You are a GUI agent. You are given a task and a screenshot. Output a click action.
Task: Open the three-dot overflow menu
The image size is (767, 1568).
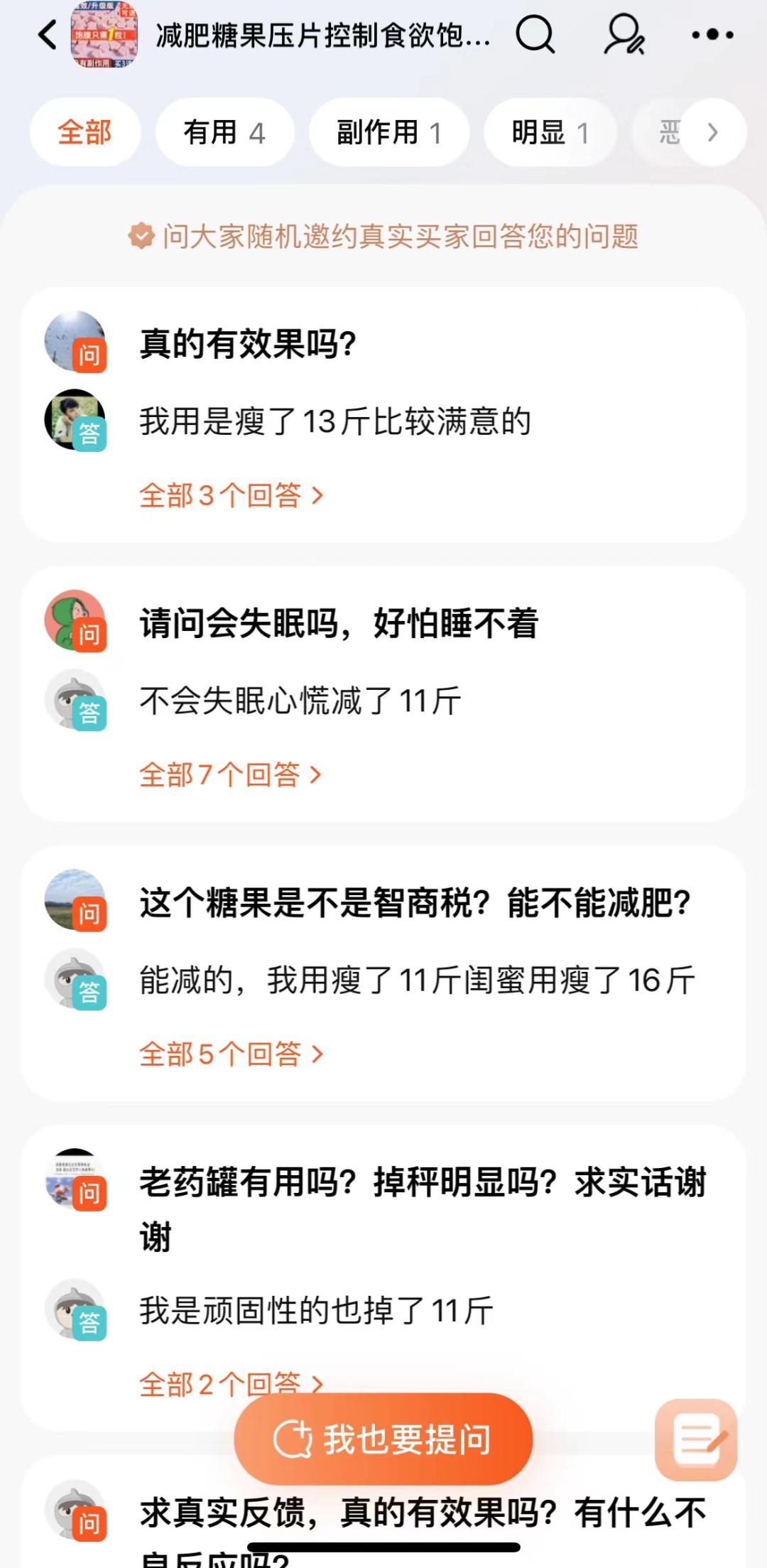712,35
